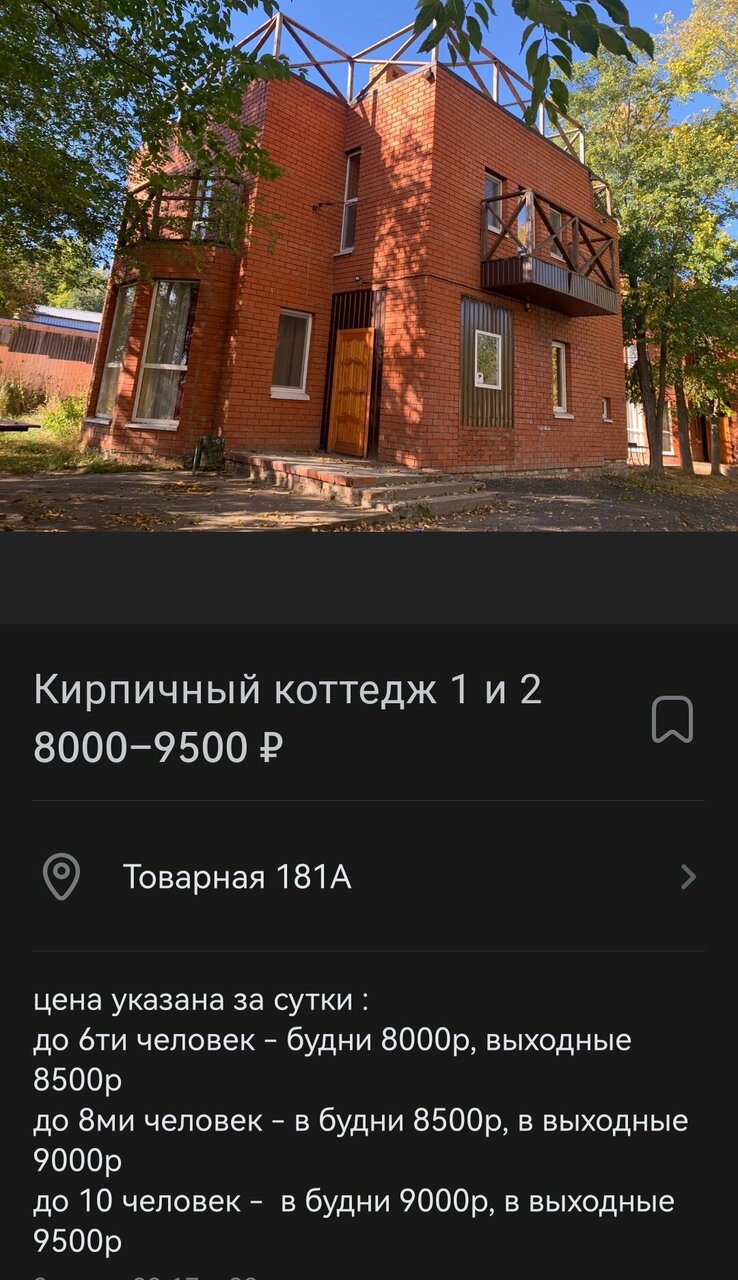
Task: Select the address row Товарная 181А
Action: [235, 877]
